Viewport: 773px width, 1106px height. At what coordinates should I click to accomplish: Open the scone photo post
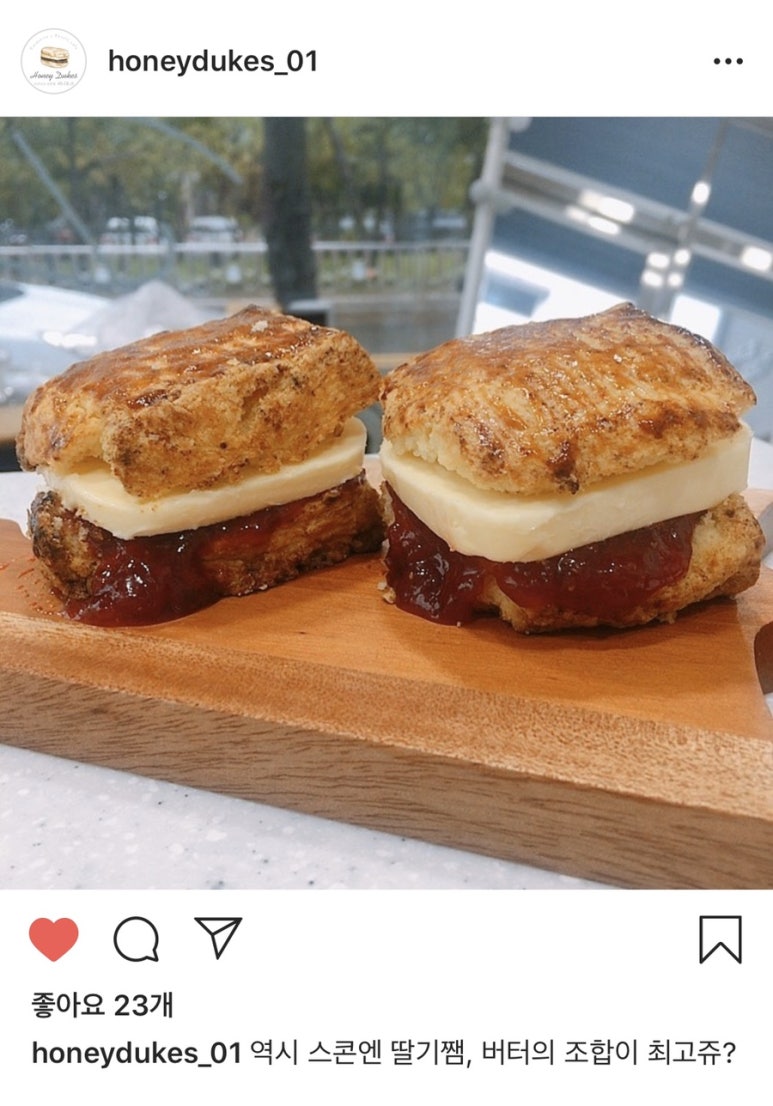pos(386,502)
